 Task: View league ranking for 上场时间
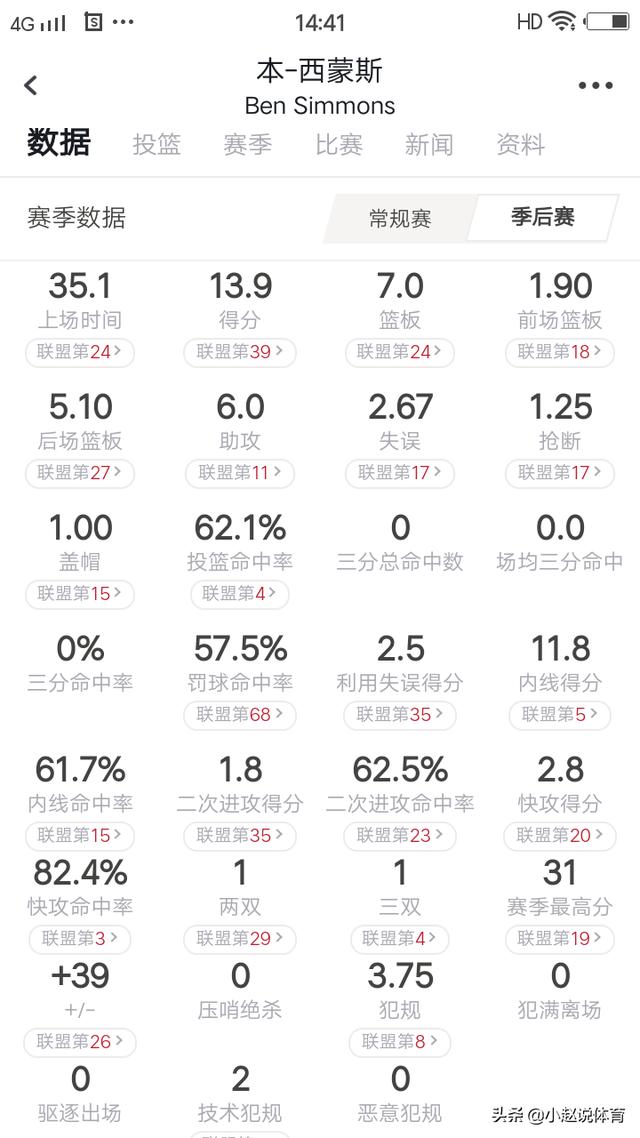tap(80, 353)
